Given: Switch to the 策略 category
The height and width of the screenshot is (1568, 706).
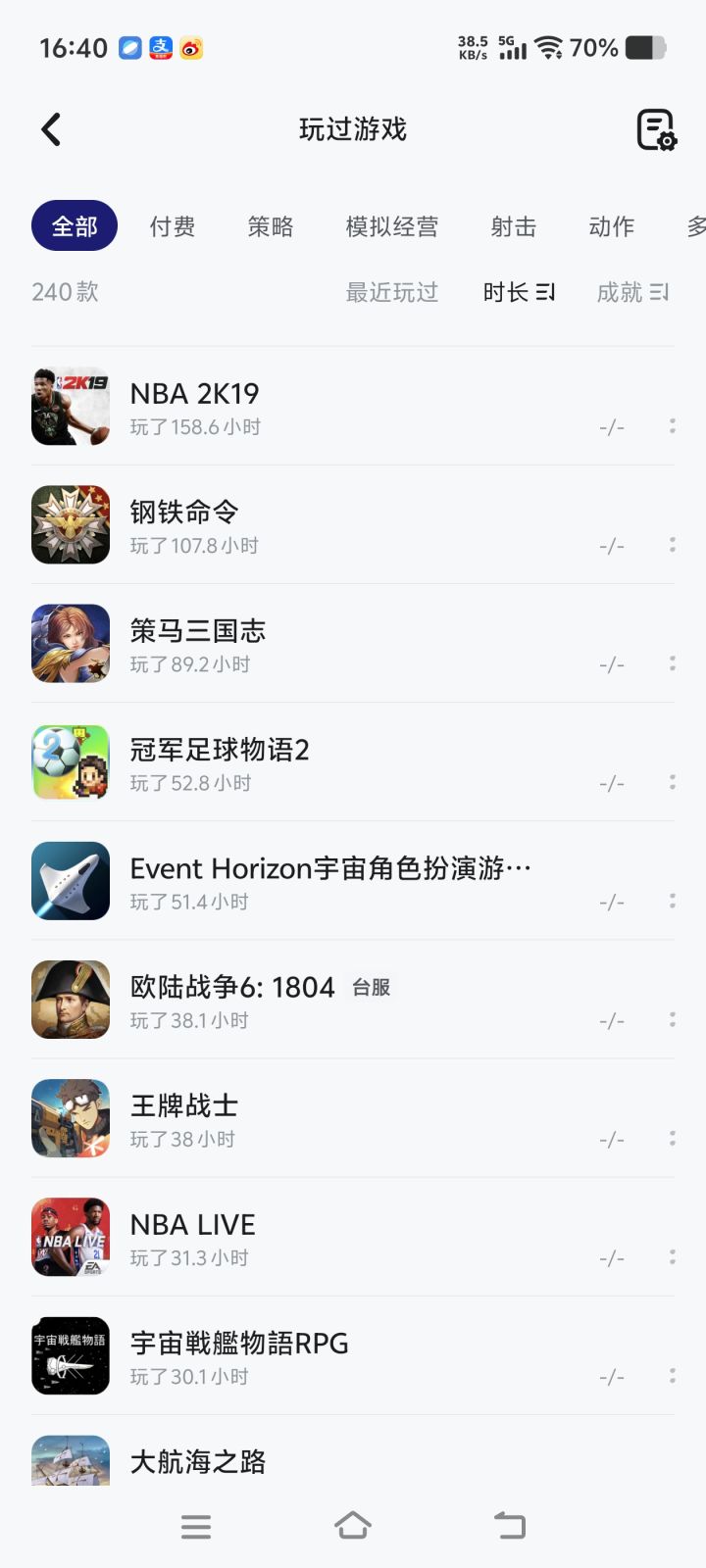Looking at the screenshot, I should click(271, 226).
